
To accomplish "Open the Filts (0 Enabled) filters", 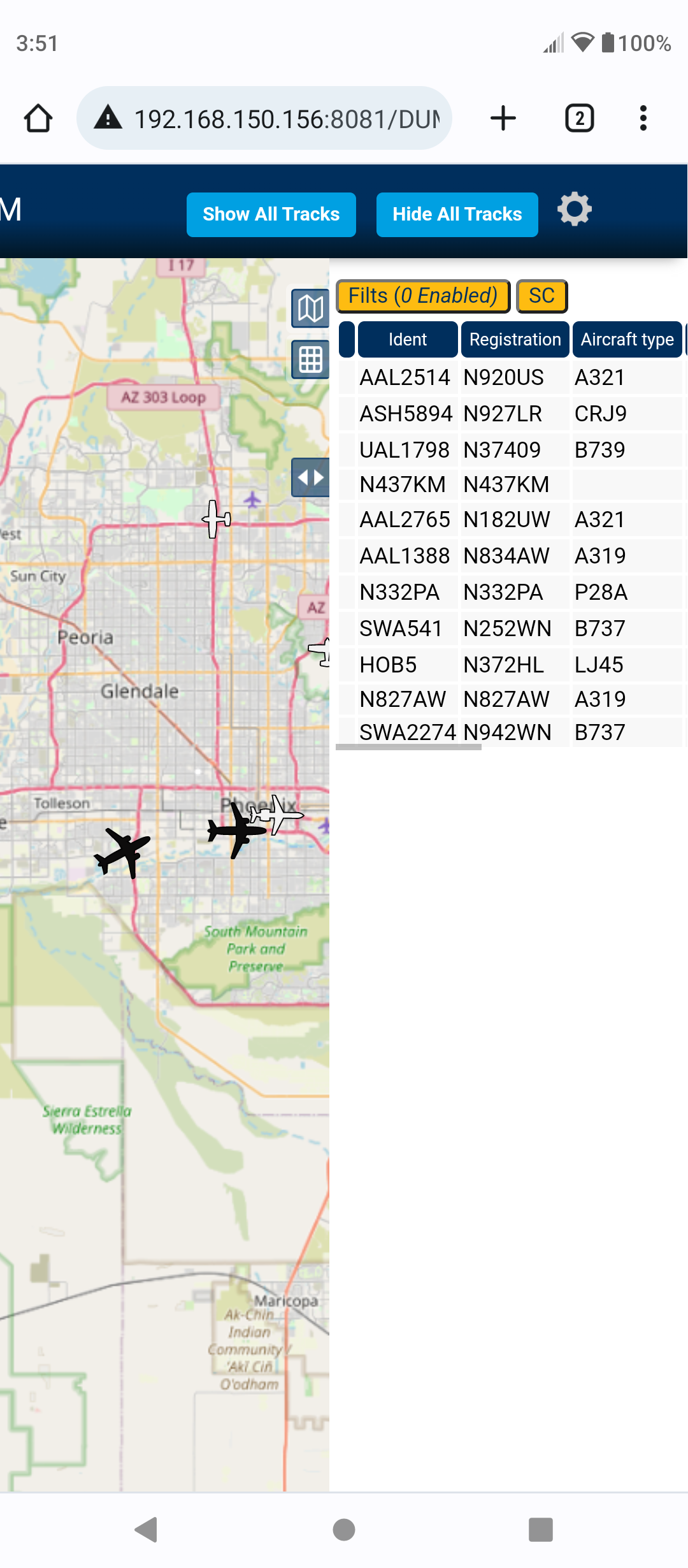I will click(423, 296).
